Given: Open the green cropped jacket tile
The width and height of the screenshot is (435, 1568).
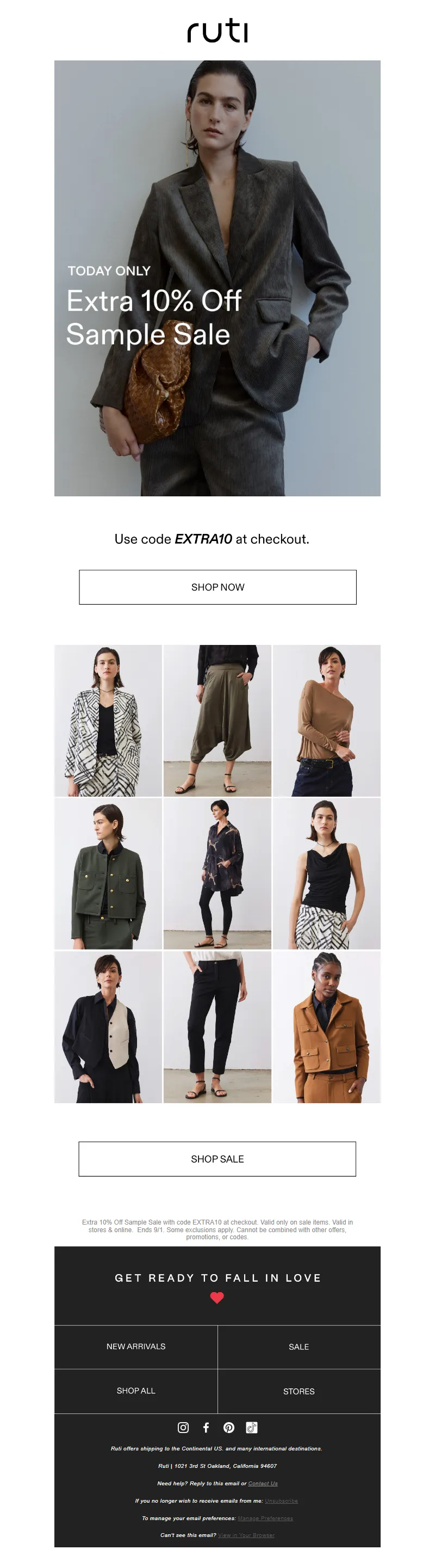Looking at the screenshot, I should coord(108,874).
